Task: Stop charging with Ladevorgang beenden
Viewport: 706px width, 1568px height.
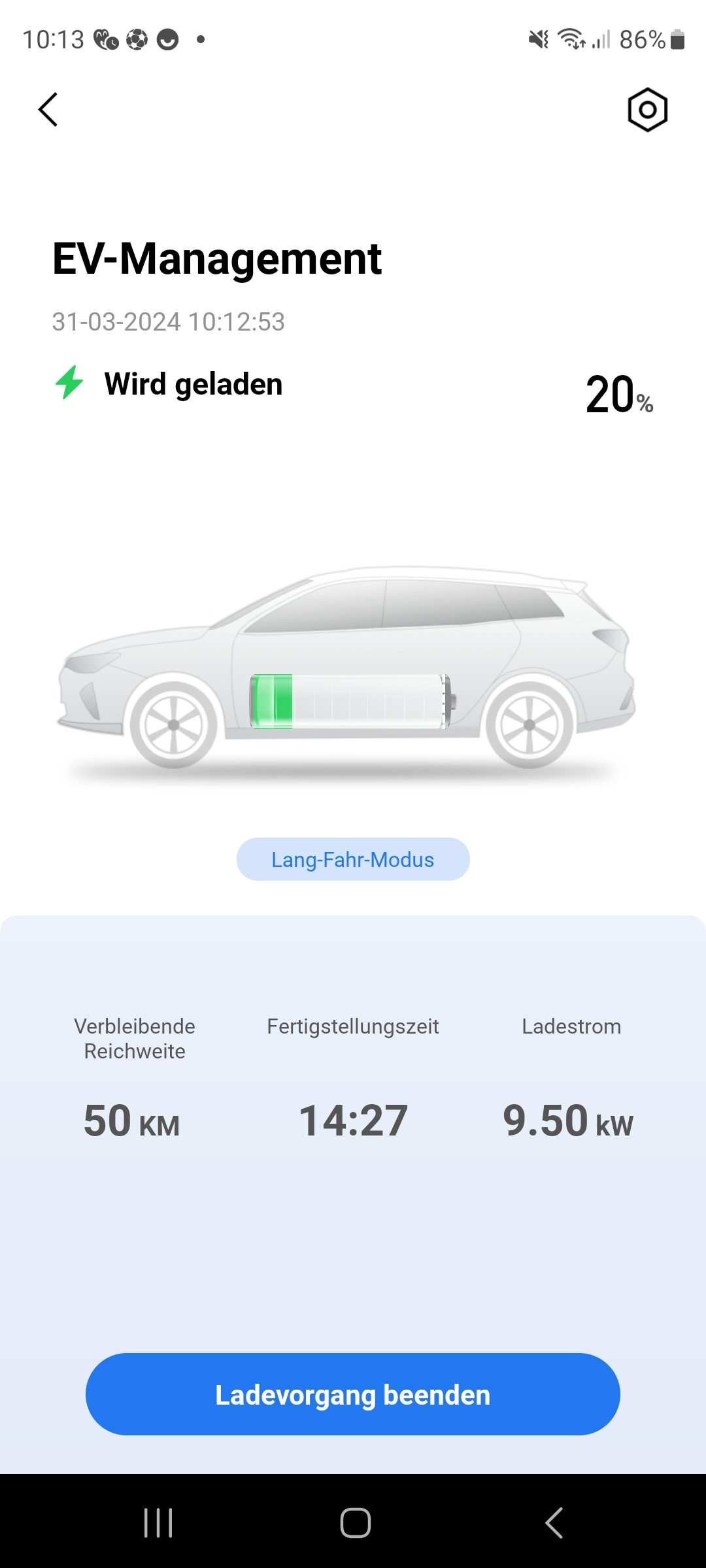Action: coord(353,1394)
